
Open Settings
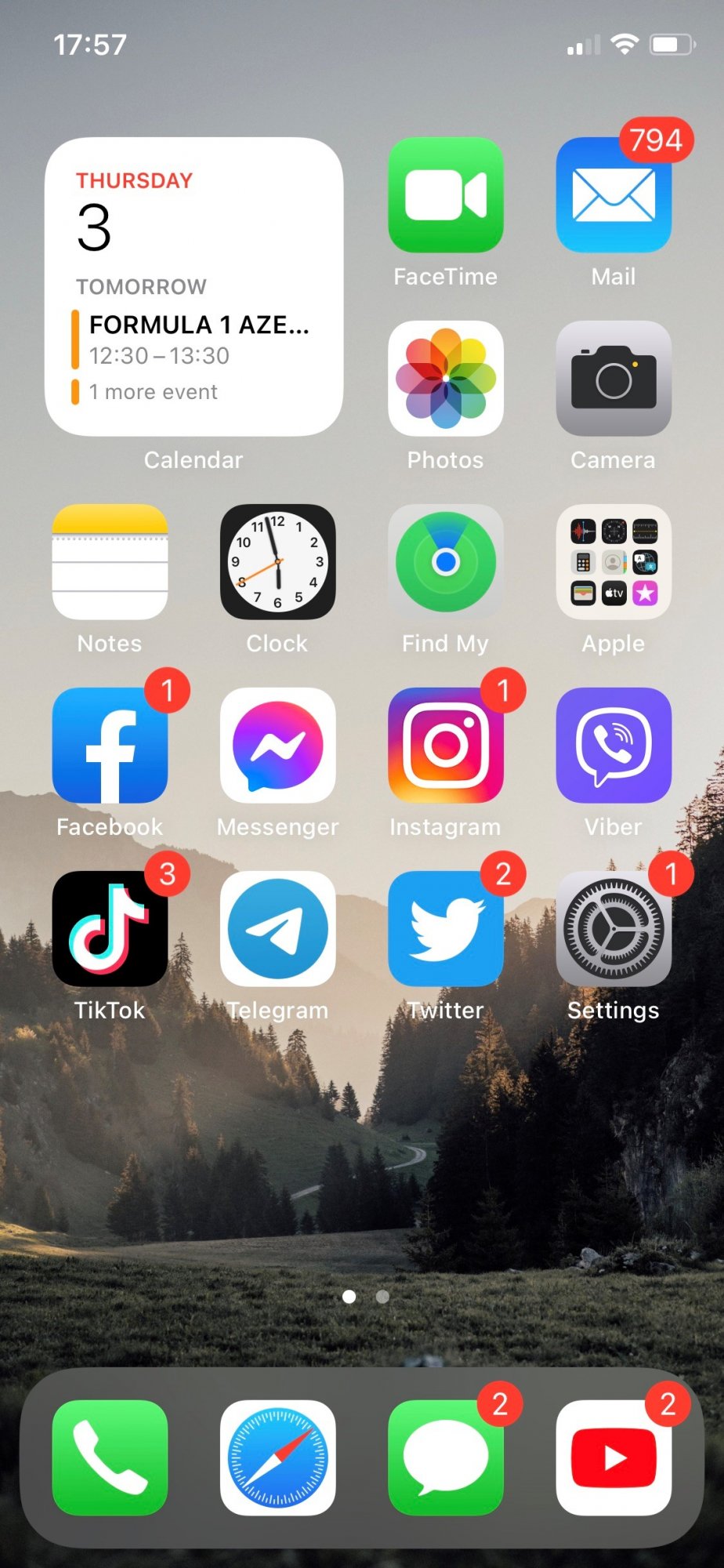point(613,928)
